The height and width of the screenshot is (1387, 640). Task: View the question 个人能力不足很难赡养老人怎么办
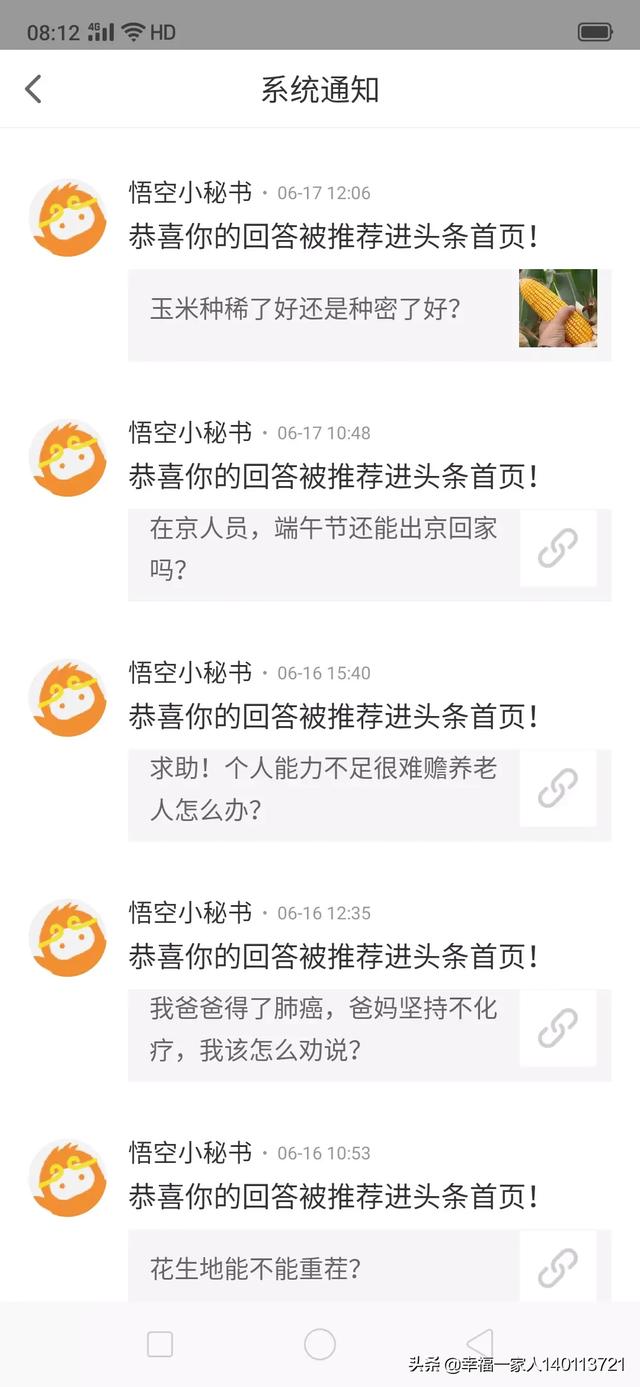coord(322,788)
